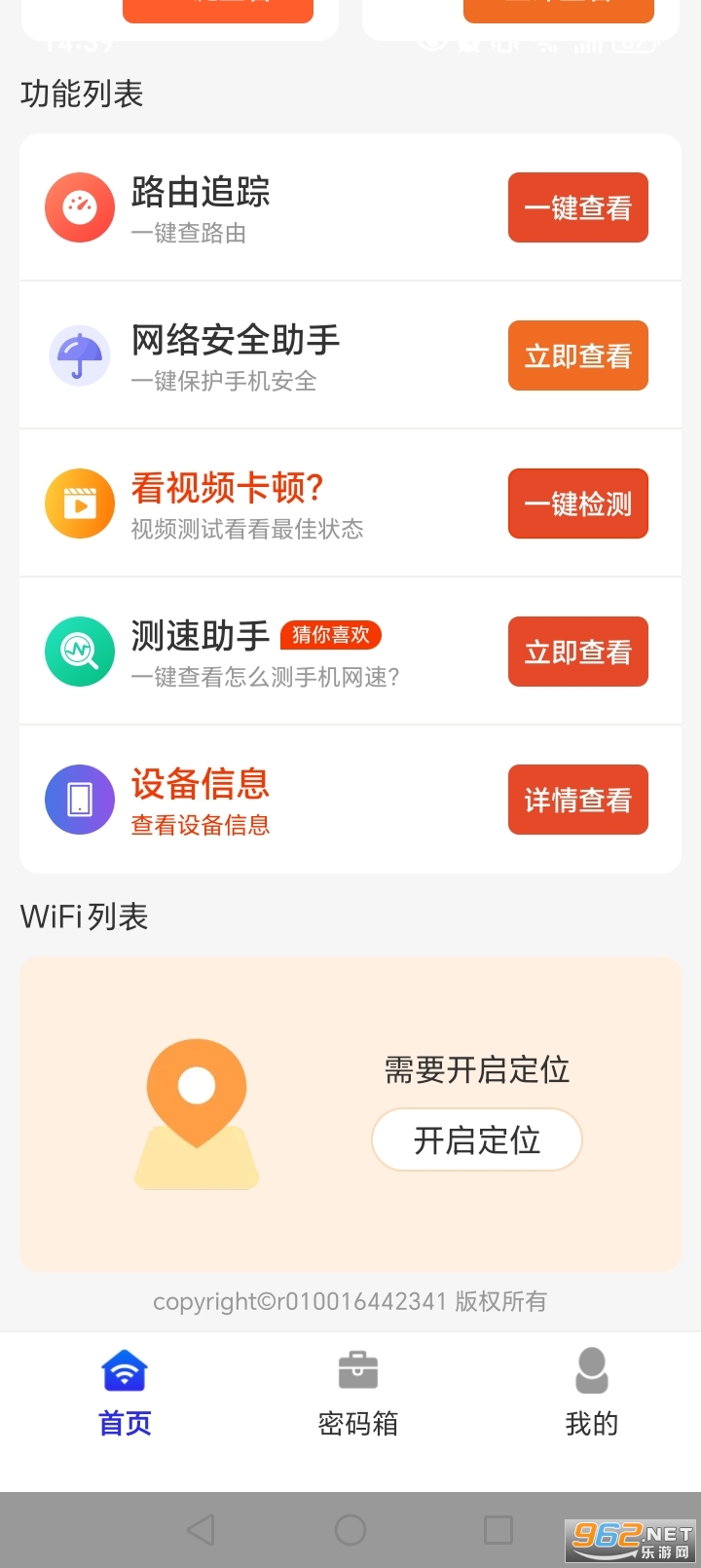Open the 我的 tab
The width and height of the screenshot is (701, 1568).
(x=591, y=1393)
